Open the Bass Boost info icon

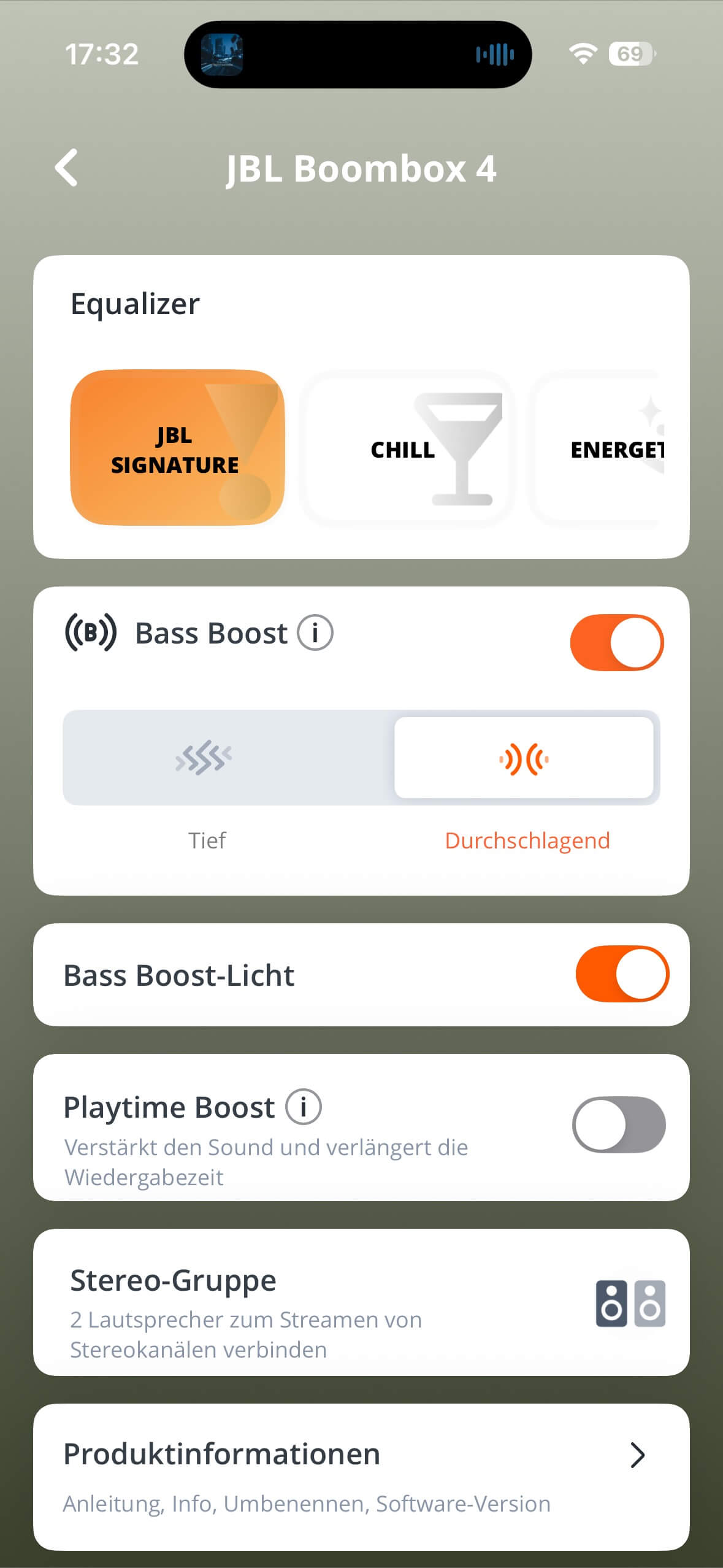click(315, 633)
